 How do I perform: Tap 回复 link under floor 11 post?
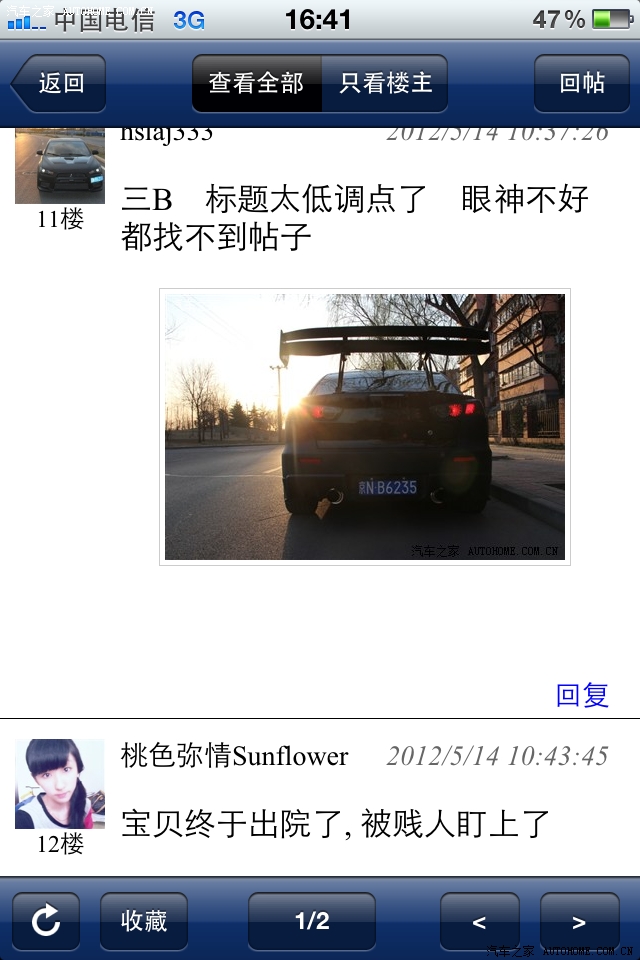point(582,695)
